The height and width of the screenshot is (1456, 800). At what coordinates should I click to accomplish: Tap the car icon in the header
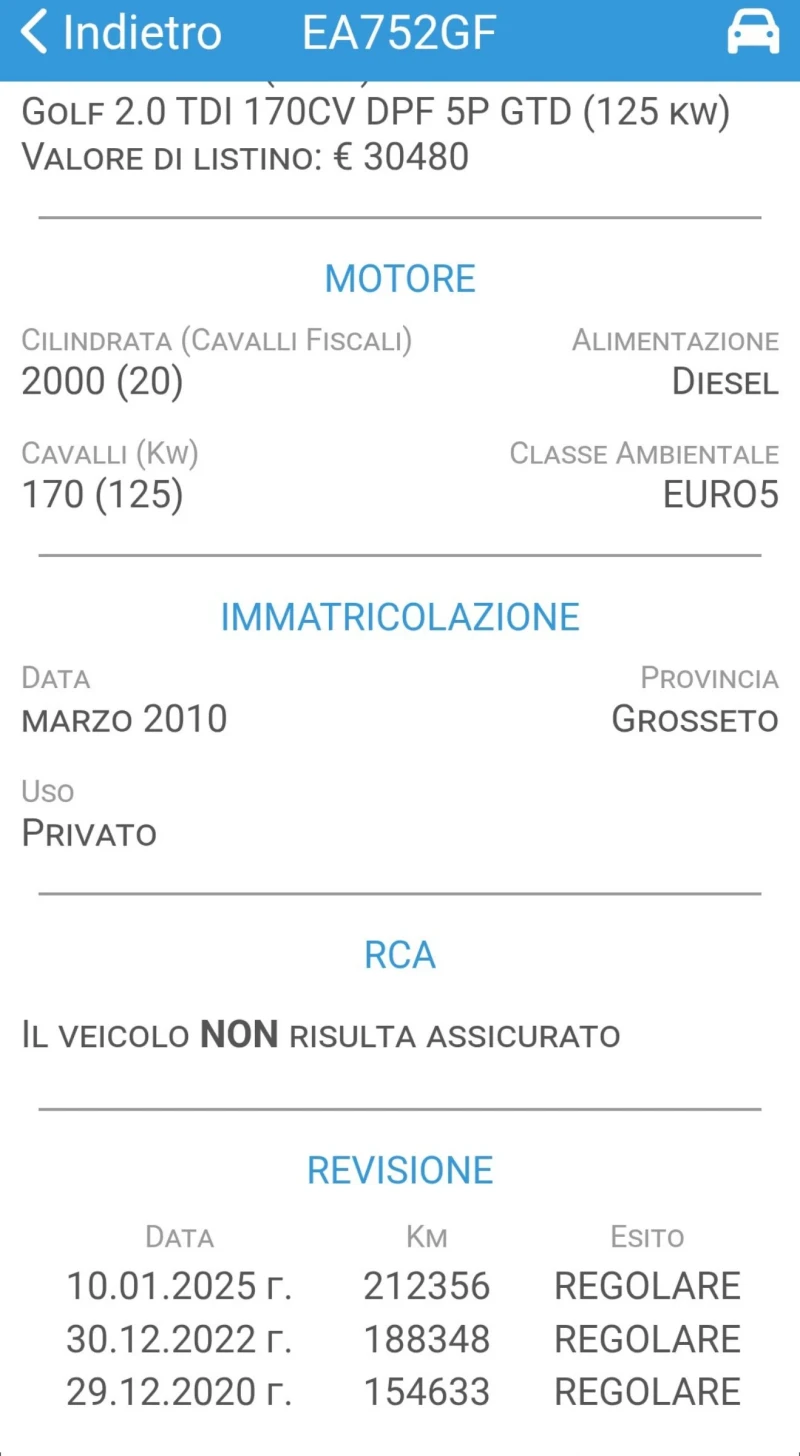752,33
